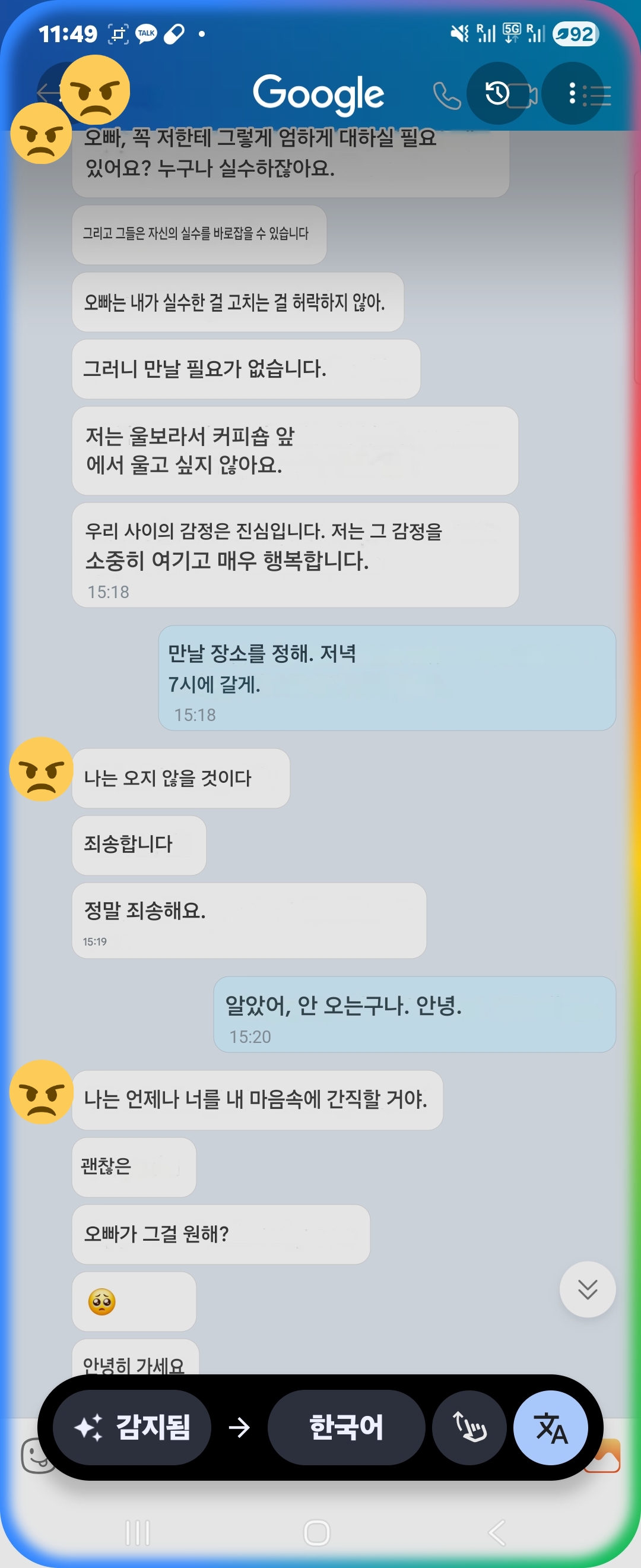Tap the system back button
This screenshot has width=641, height=1568.
coord(497,1532)
